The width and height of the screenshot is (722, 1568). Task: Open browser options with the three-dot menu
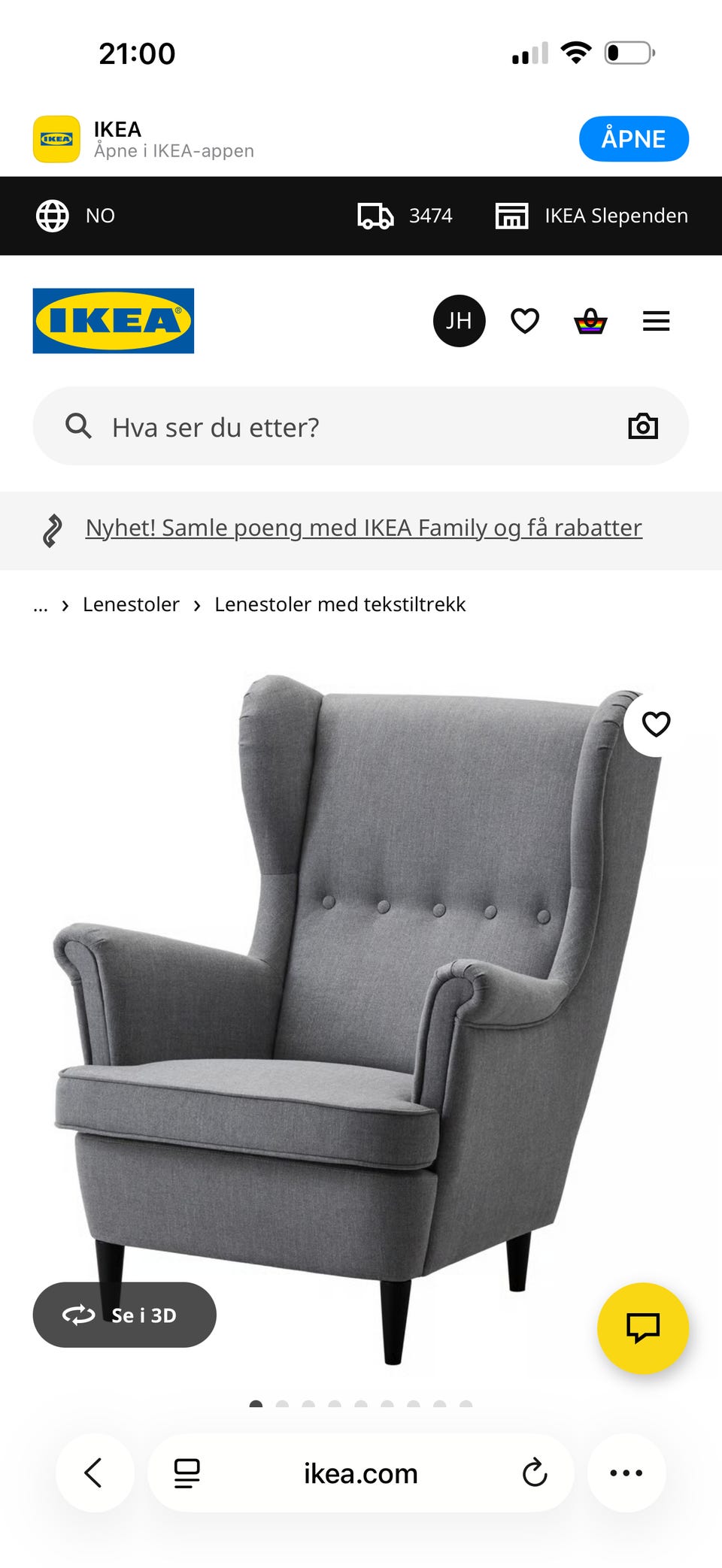coord(626,1473)
